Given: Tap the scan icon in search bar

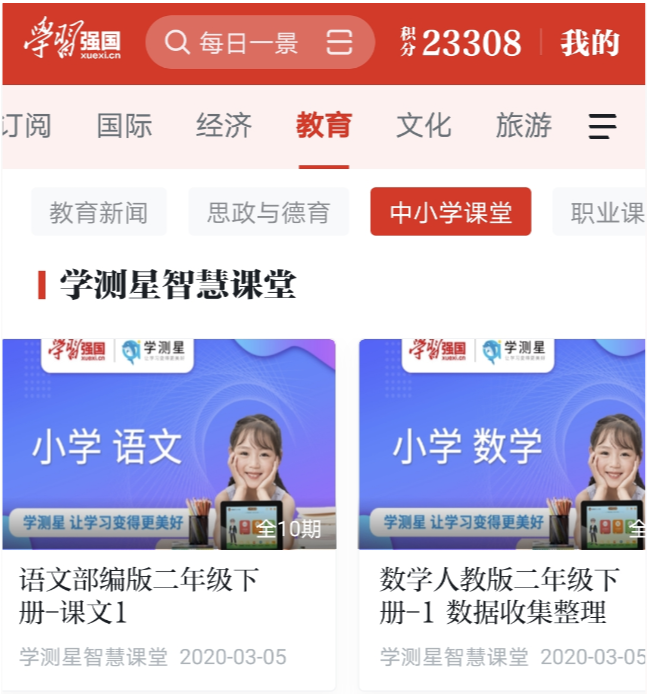Looking at the screenshot, I should point(340,43).
